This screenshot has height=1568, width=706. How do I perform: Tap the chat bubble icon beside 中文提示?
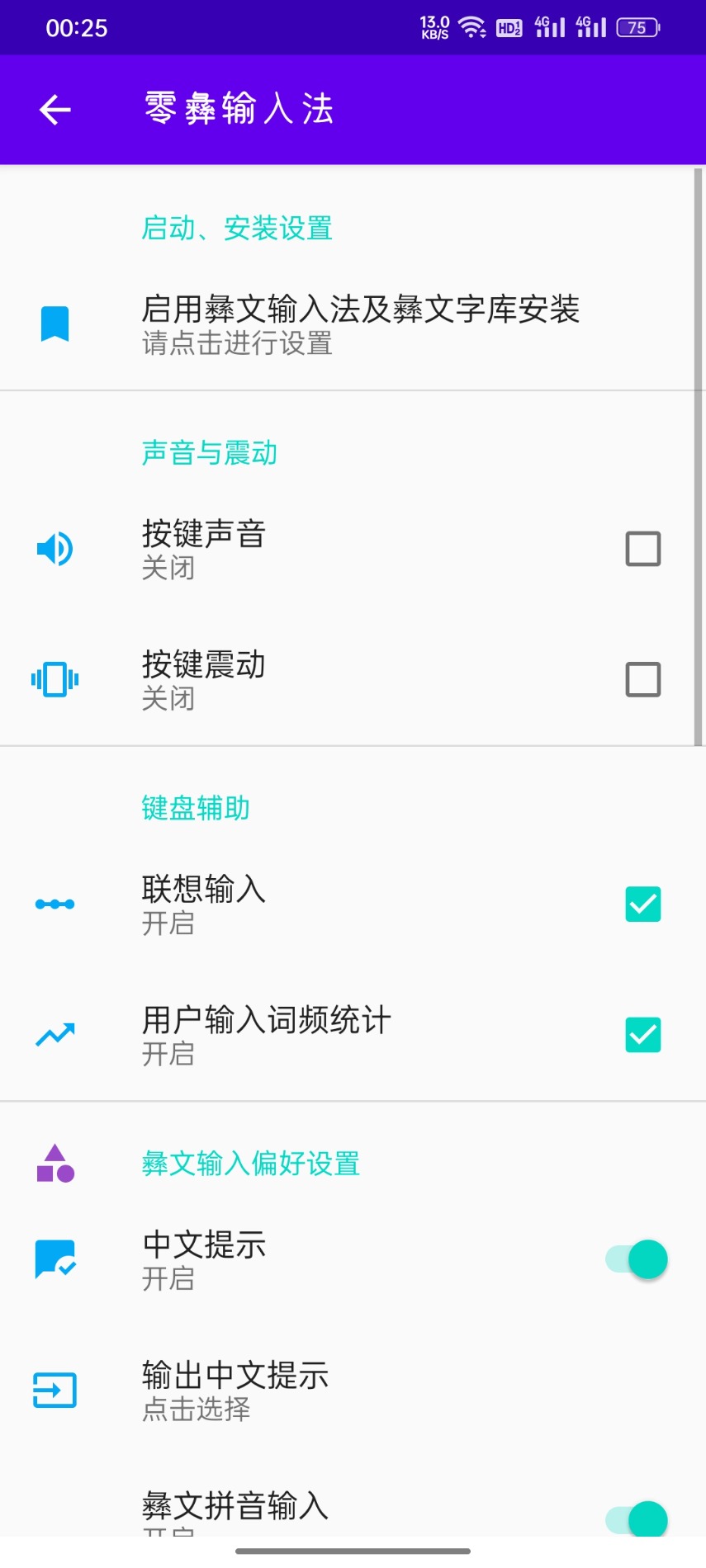coord(54,1260)
